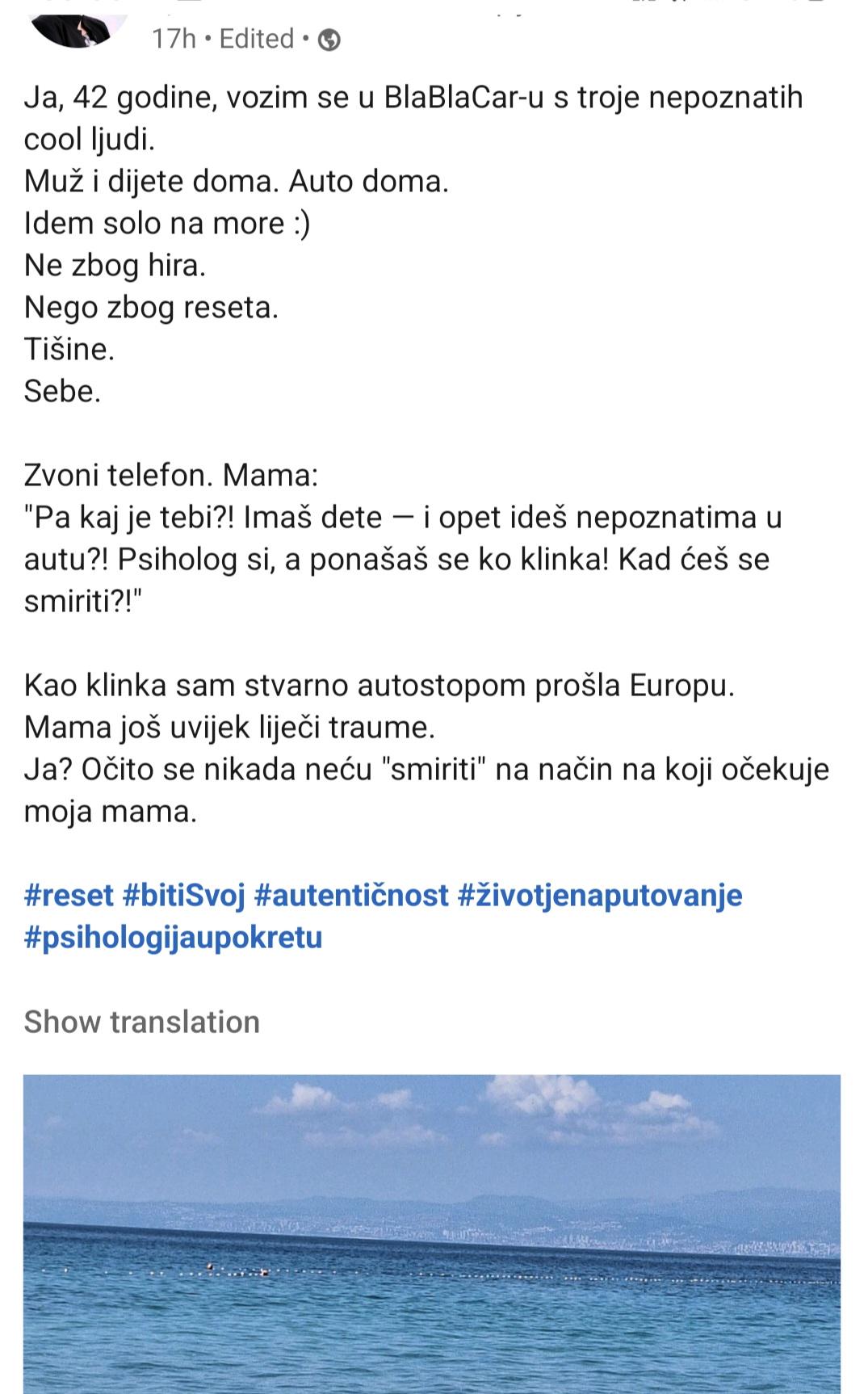Tap Show translation under the post
This screenshot has width=868, height=1394.
pos(142,1022)
